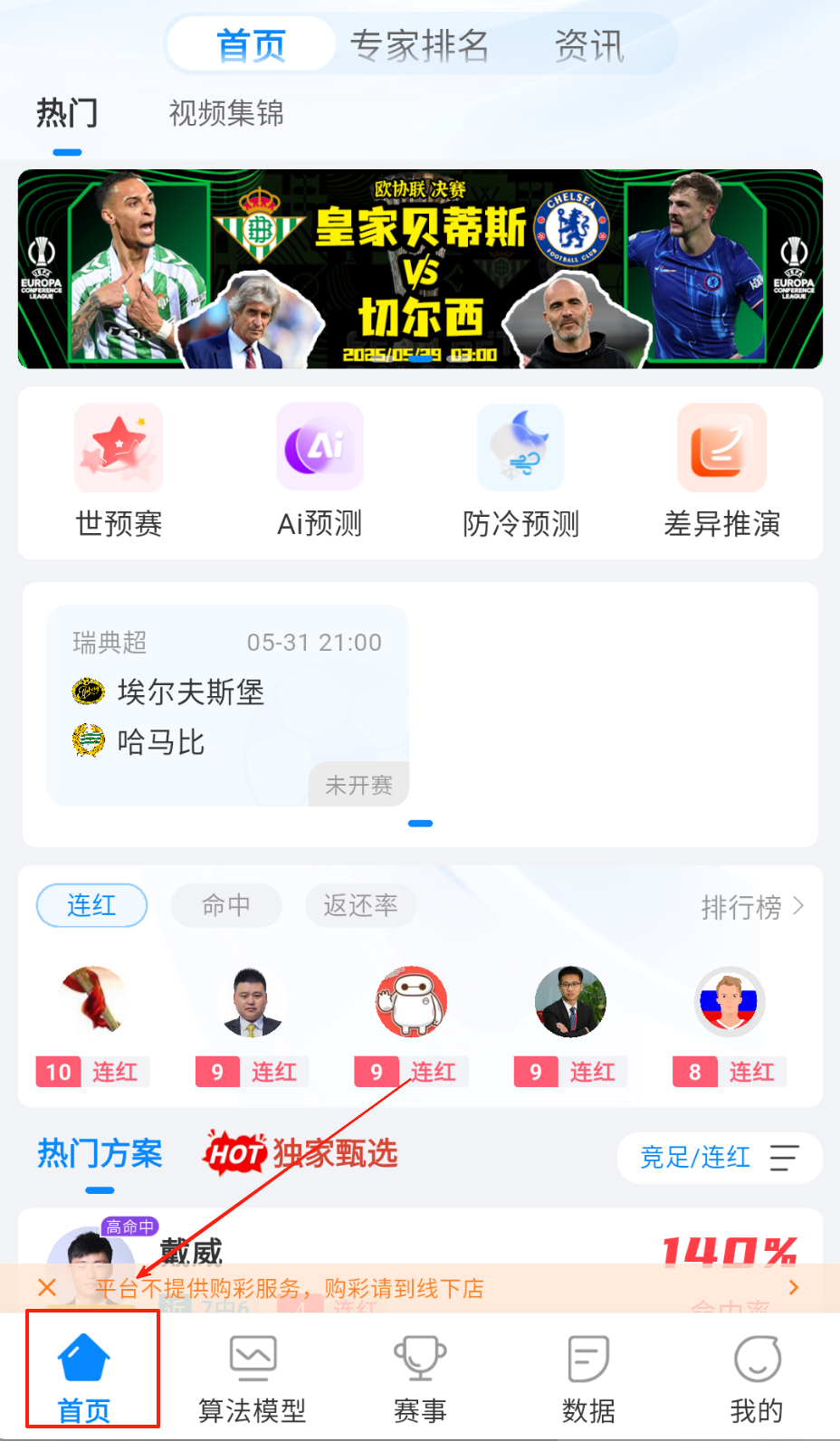Open the 皇家贝蒂斯 VS 切尔西 banner

click(420, 269)
